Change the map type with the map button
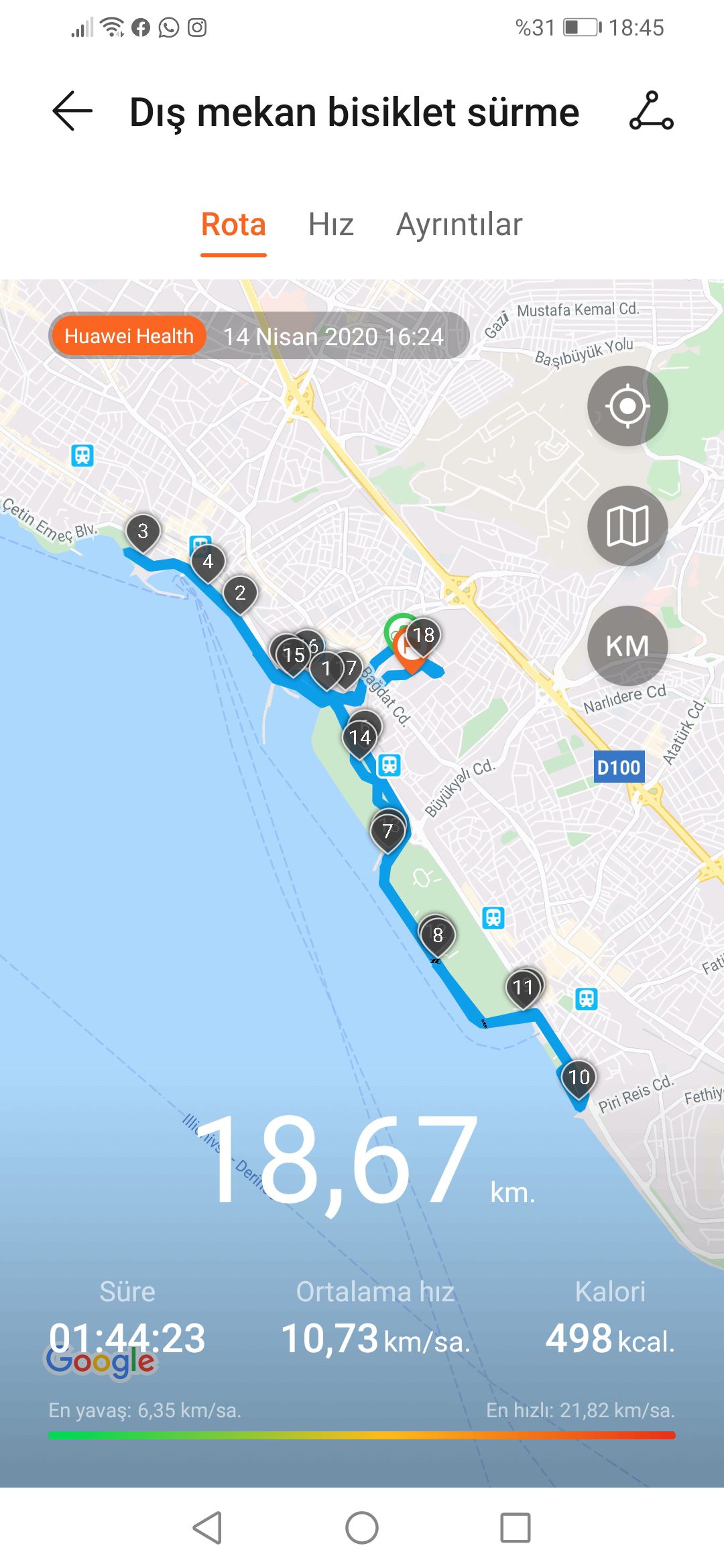 627,526
